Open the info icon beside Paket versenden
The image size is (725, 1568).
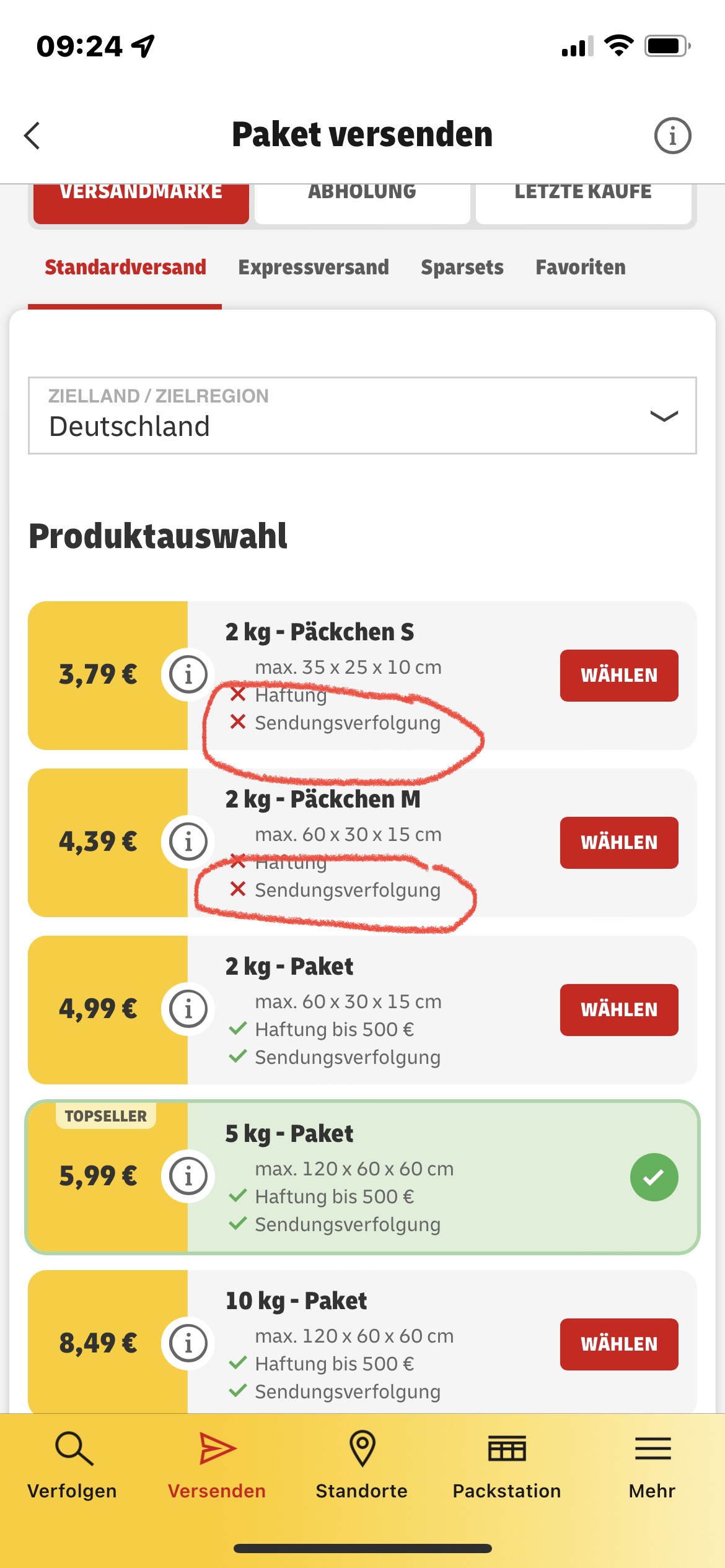(672, 136)
